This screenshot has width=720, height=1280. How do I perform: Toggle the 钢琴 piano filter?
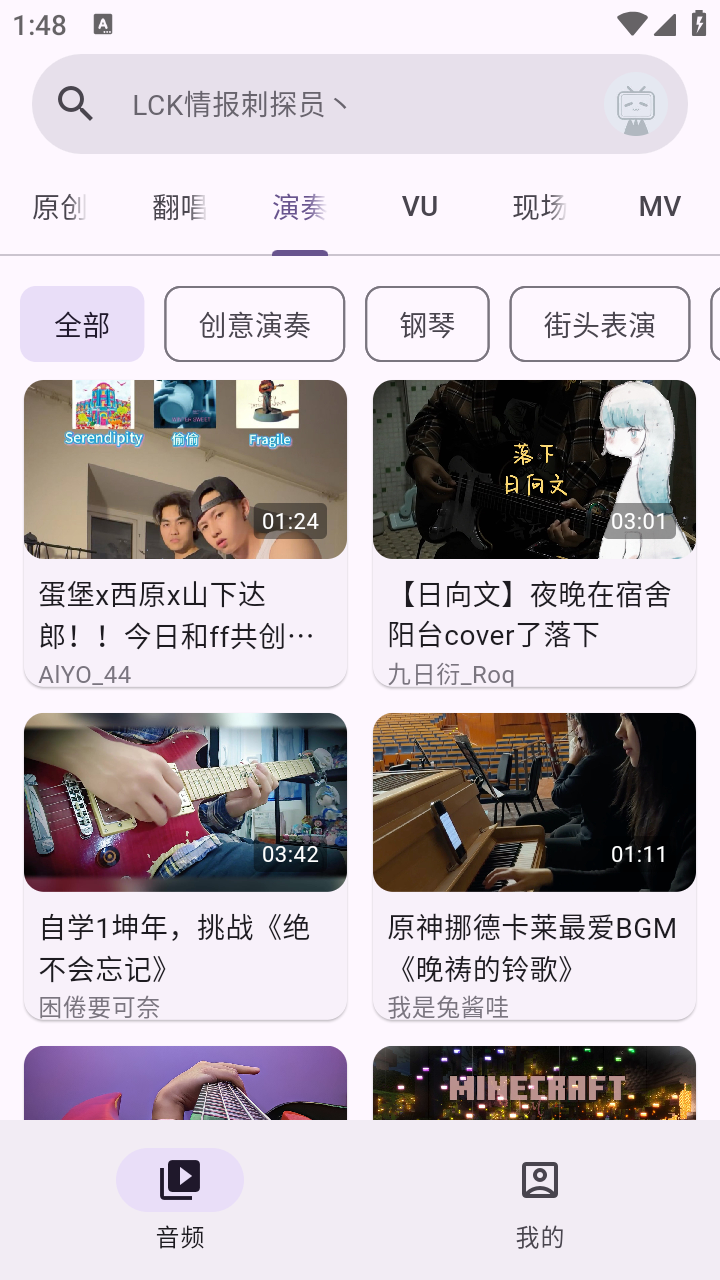coord(427,323)
